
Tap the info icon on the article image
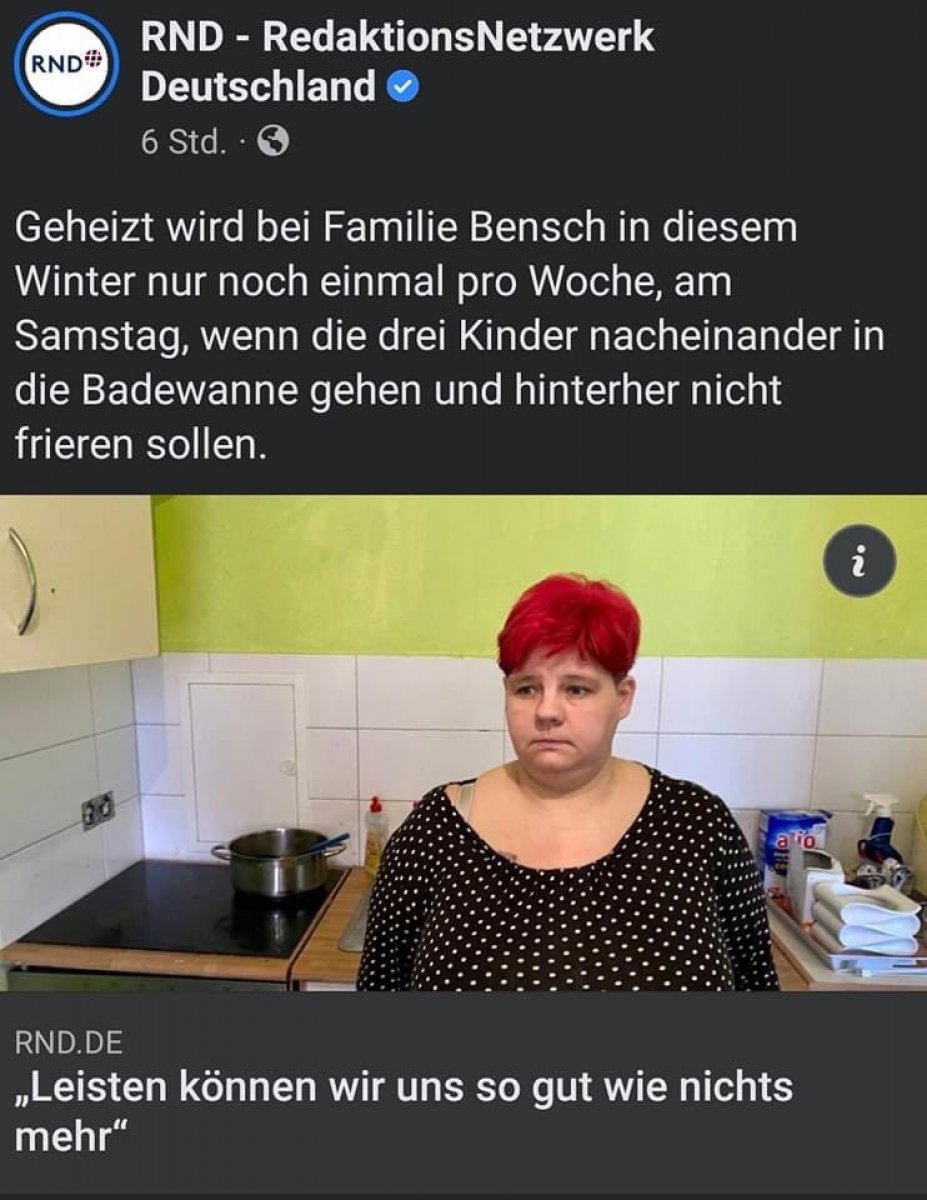point(859,567)
